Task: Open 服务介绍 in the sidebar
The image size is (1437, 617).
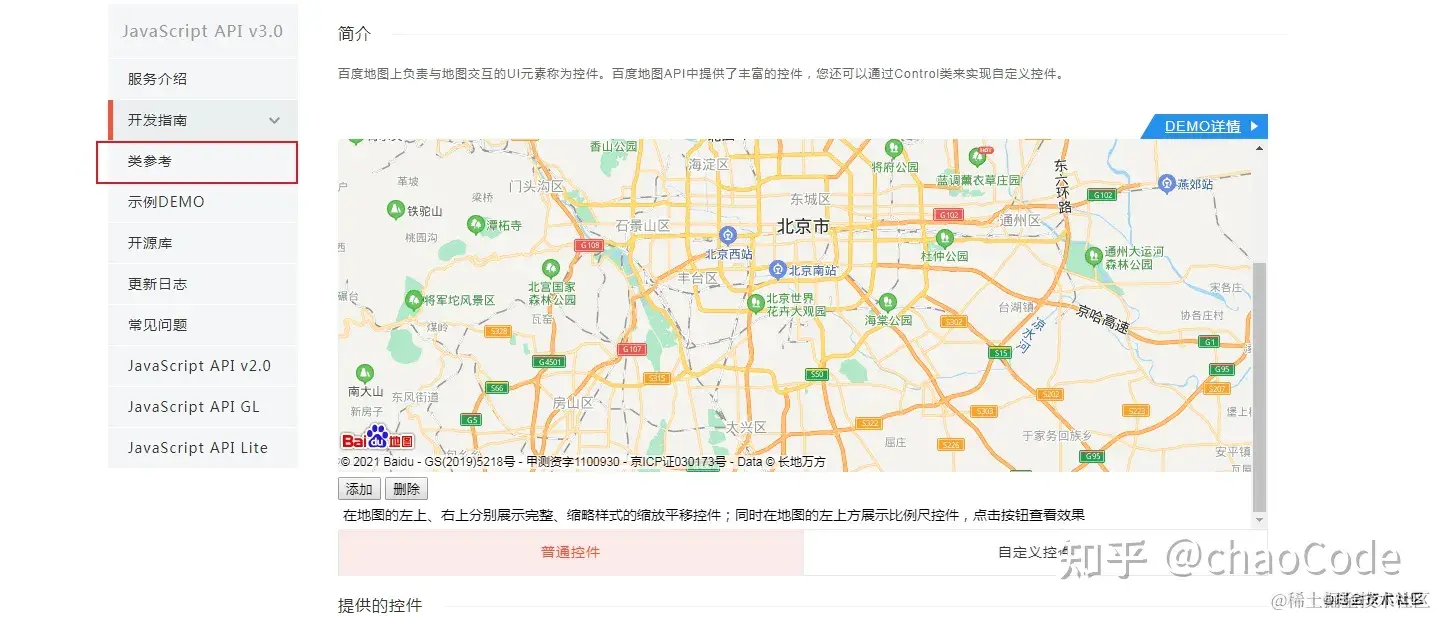Action: pyautogui.click(x=157, y=79)
